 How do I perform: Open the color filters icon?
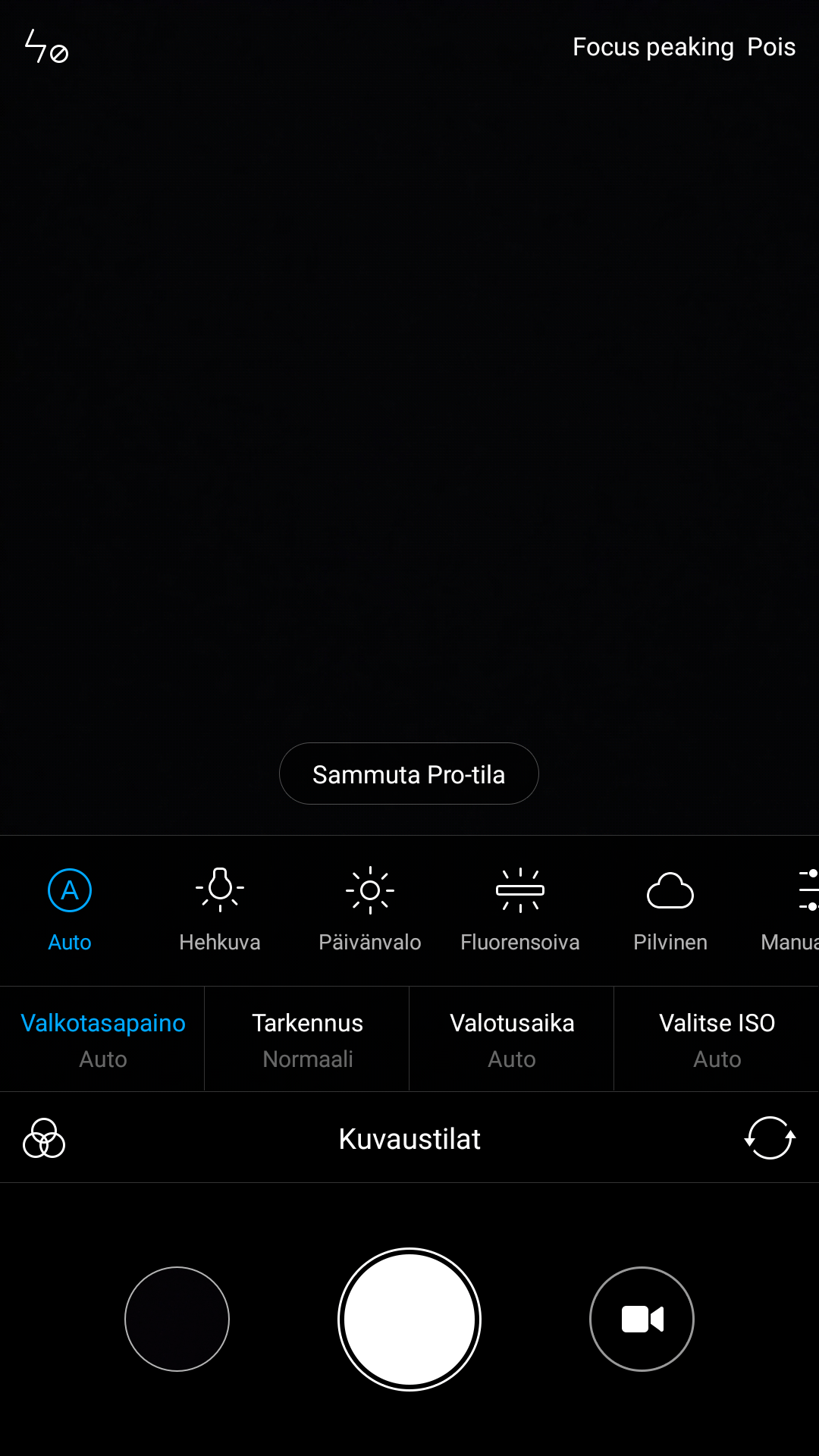click(44, 1138)
